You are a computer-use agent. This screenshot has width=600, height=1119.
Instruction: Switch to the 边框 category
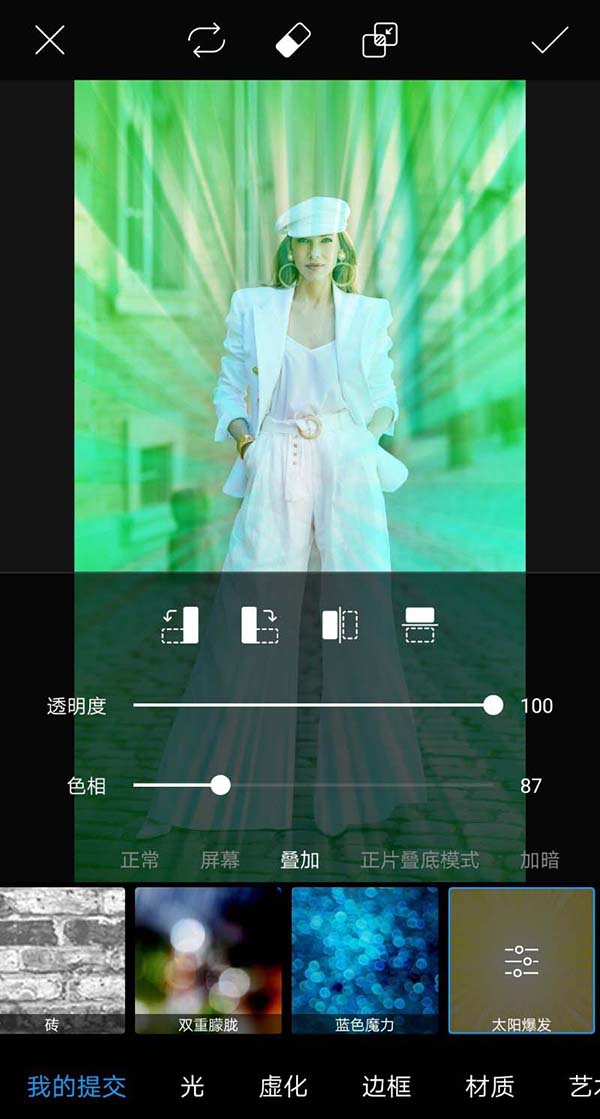point(387,1086)
